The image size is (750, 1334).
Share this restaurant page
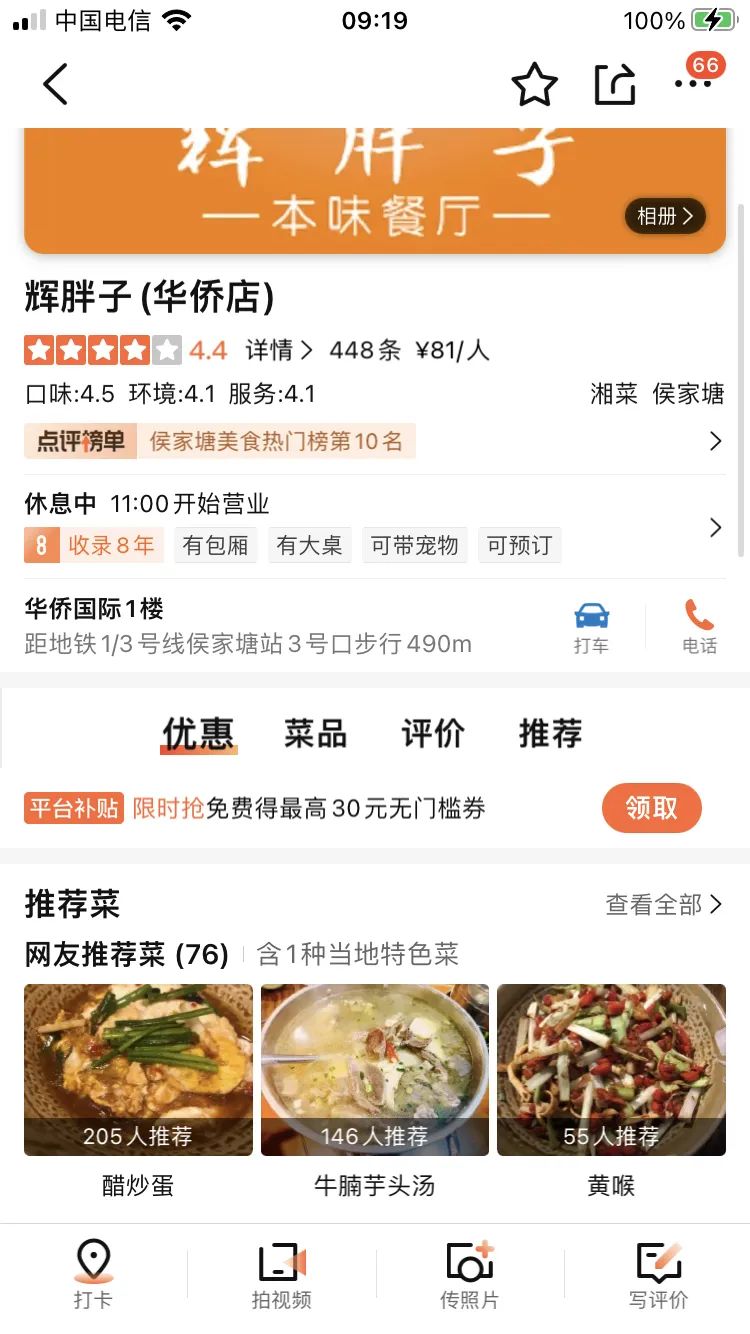coord(615,85)
